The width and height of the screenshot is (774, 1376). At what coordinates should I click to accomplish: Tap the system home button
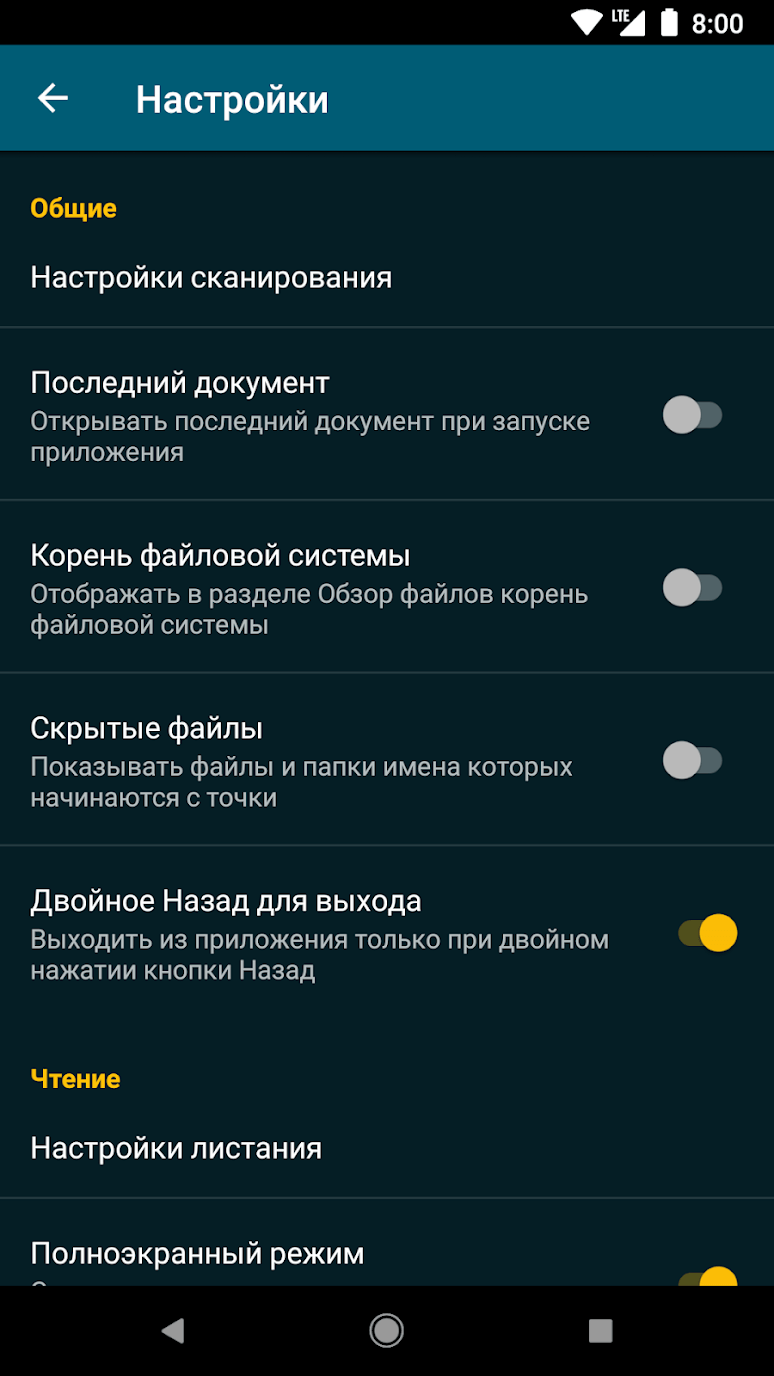[x=386, y=1330]
